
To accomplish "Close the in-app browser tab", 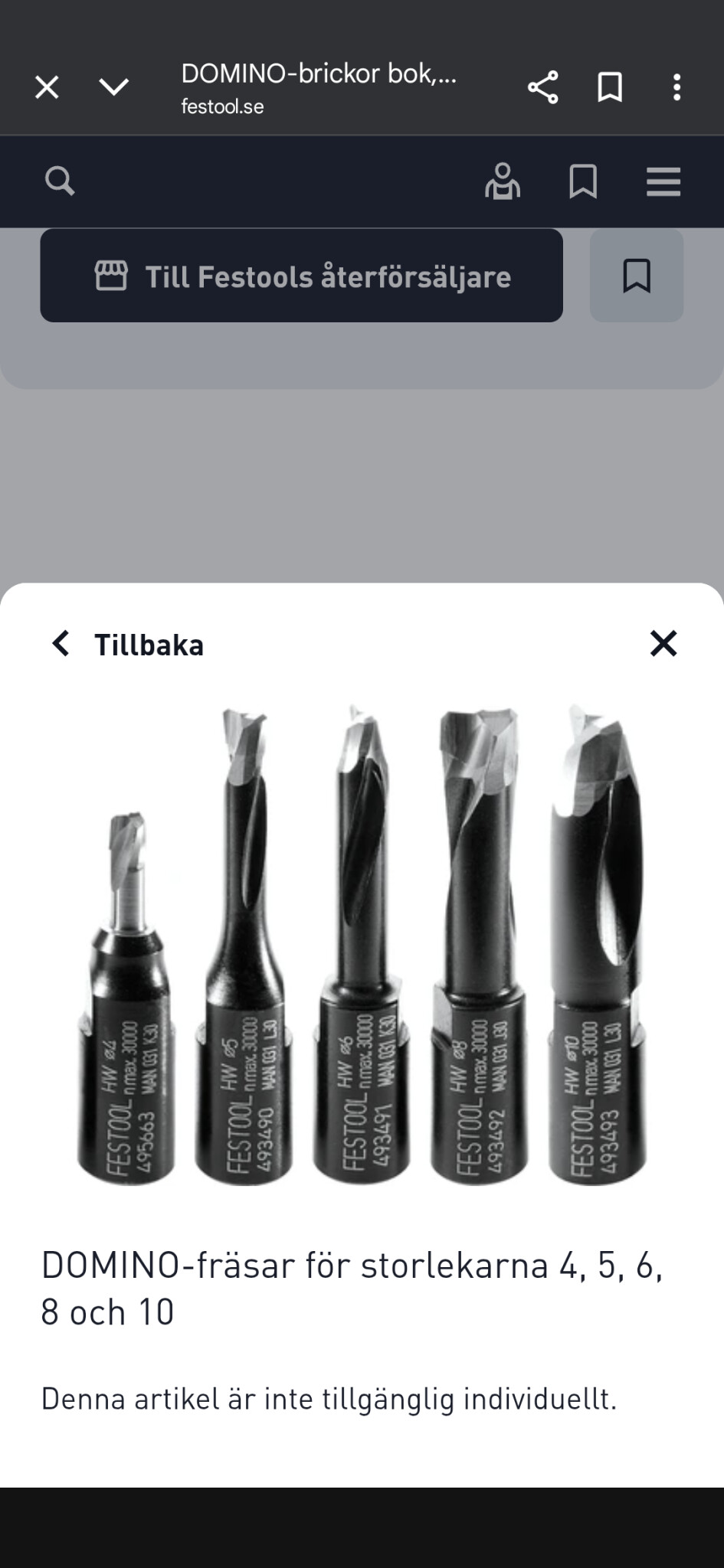I will (47, 88).
